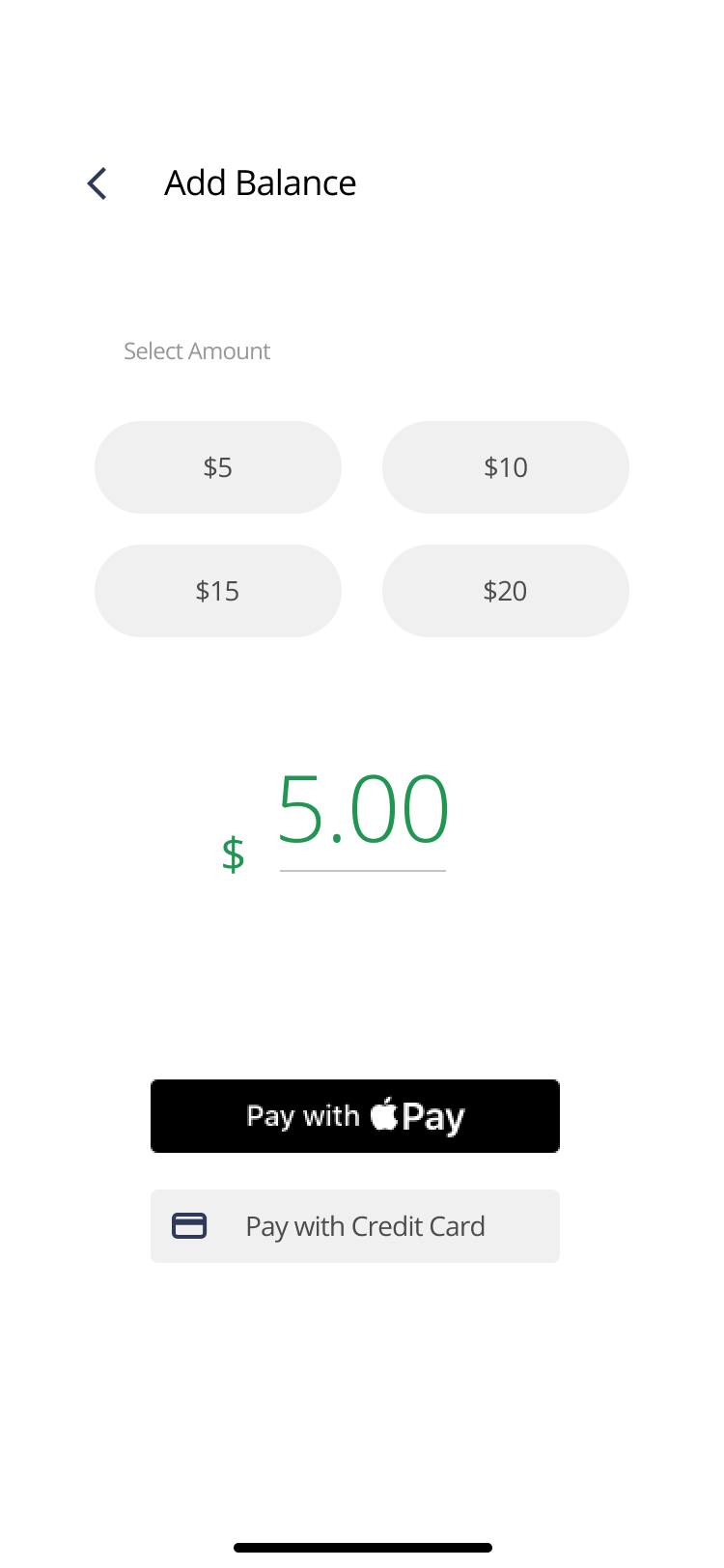Select the $20 amount option

click(x=505, y=591)
